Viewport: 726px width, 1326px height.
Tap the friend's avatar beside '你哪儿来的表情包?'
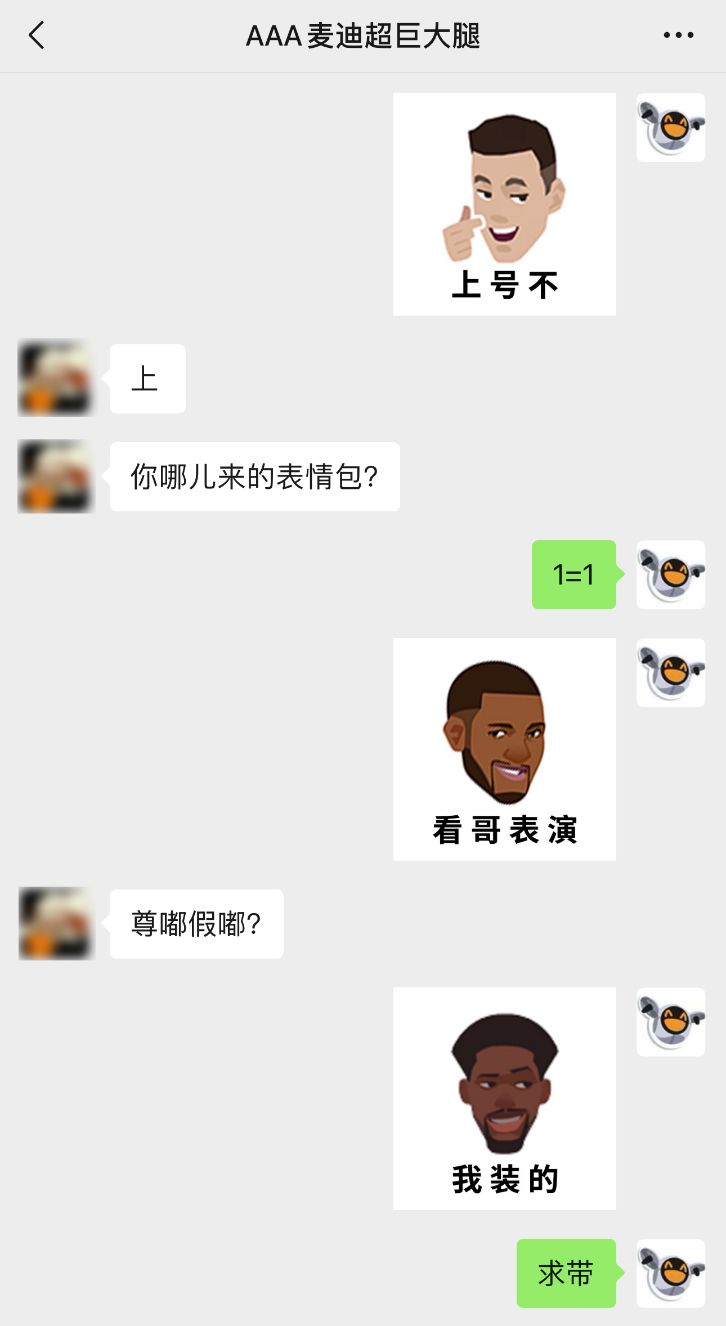click(x=55, y=476)
